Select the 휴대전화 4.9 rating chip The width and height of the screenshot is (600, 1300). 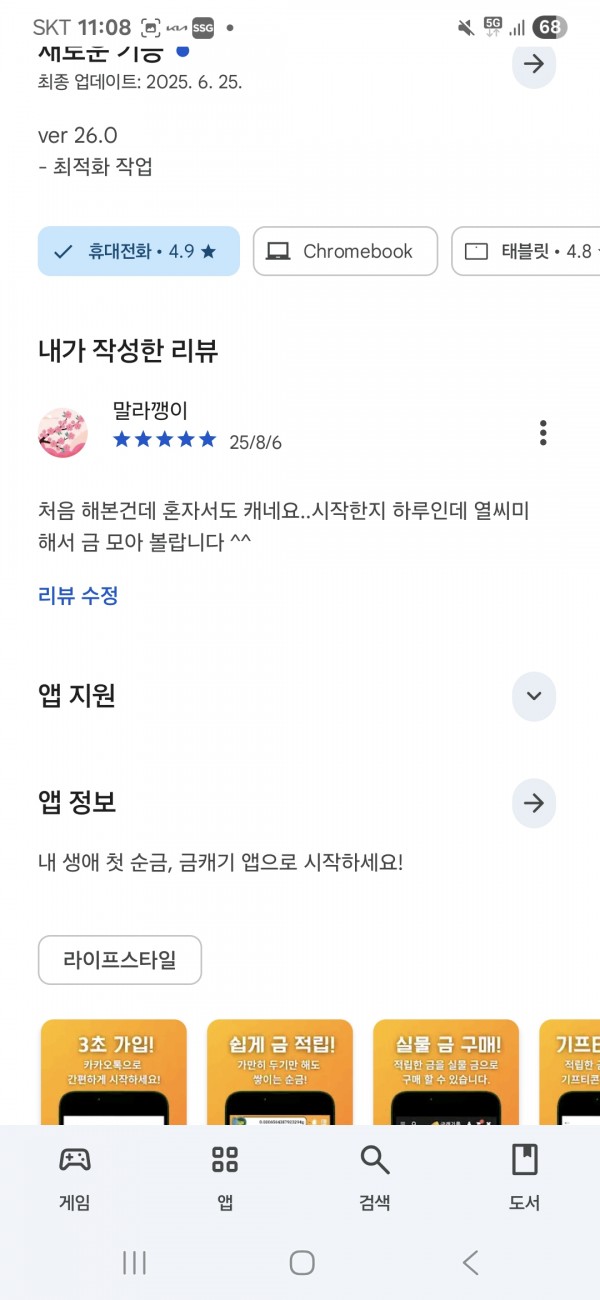click(139, 251)
